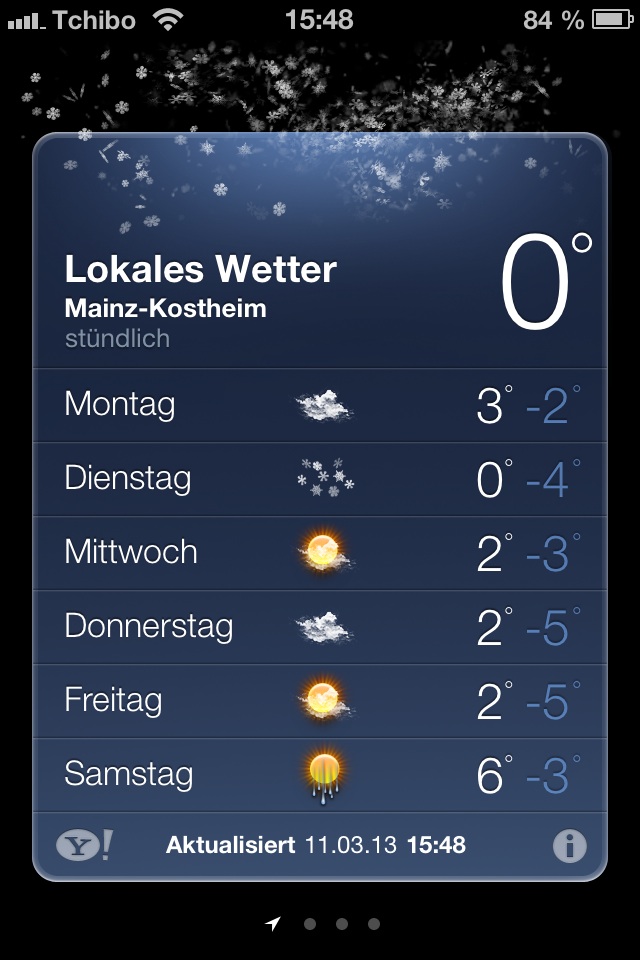Open the info button for weather settings
640x960 pixels.
569,846
